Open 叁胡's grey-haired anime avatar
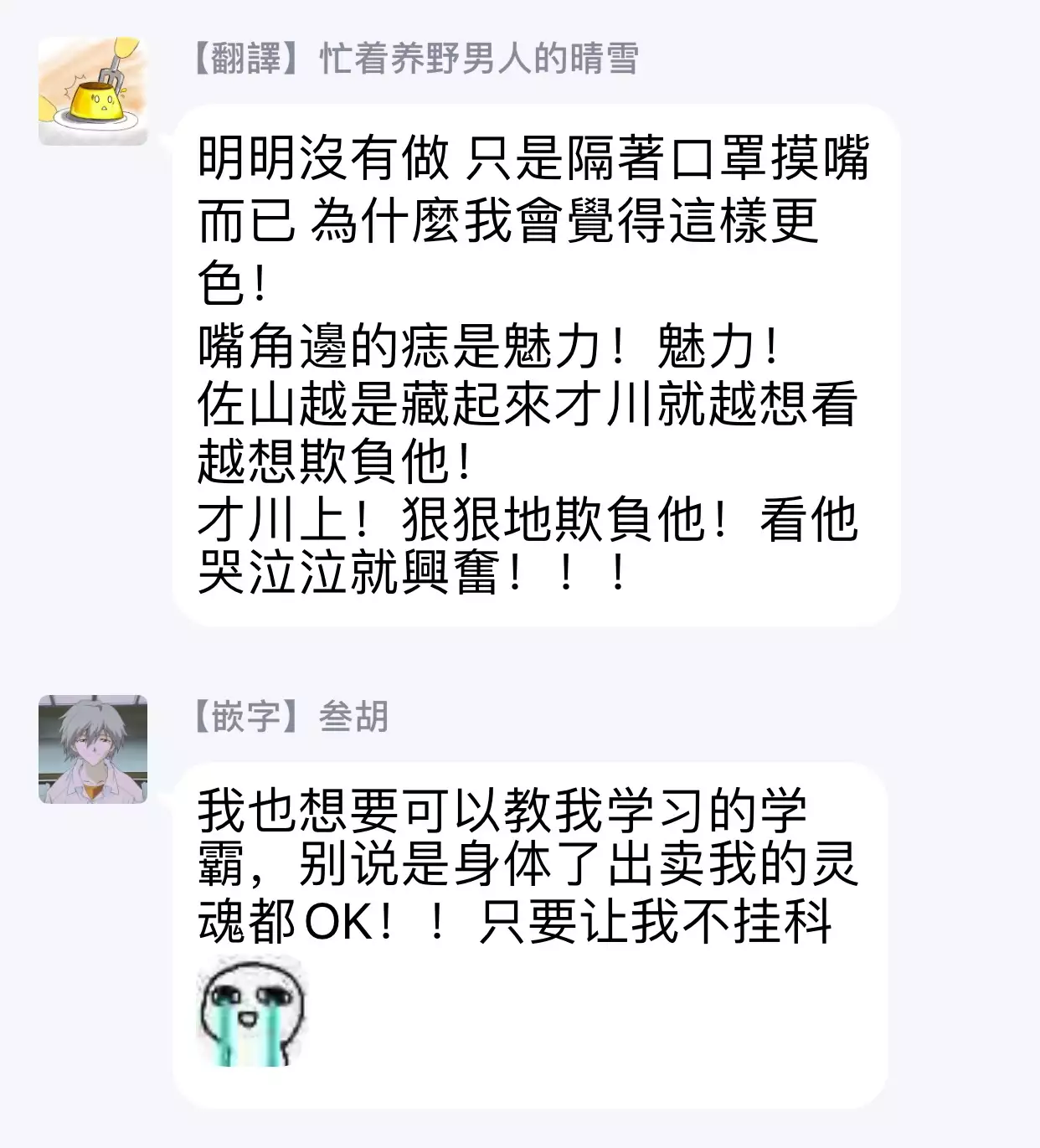 93,749
